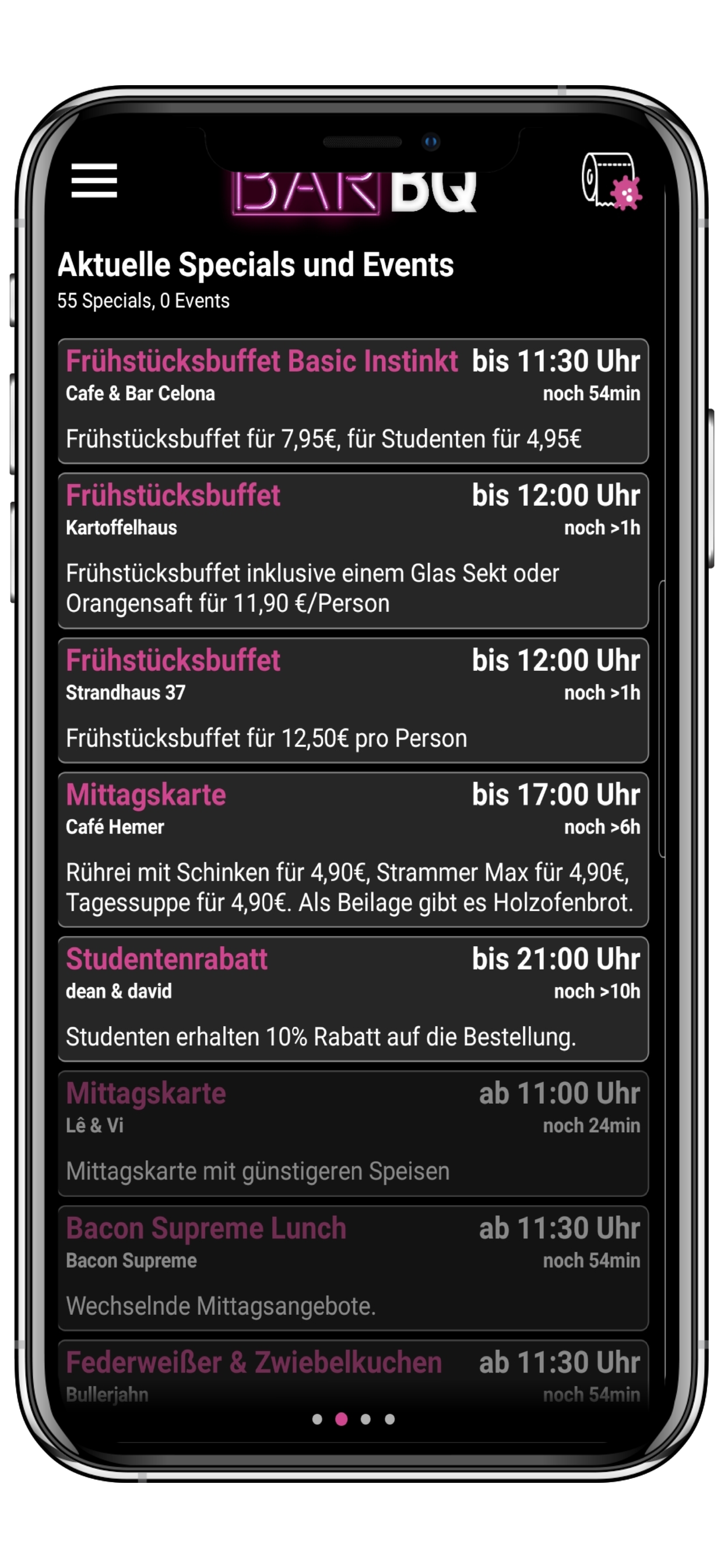The width and height of the screenshot is (724, 1568).
Task: Open the Federweißer & Zwiebelkuchen special
Action: click(354, 1373)
